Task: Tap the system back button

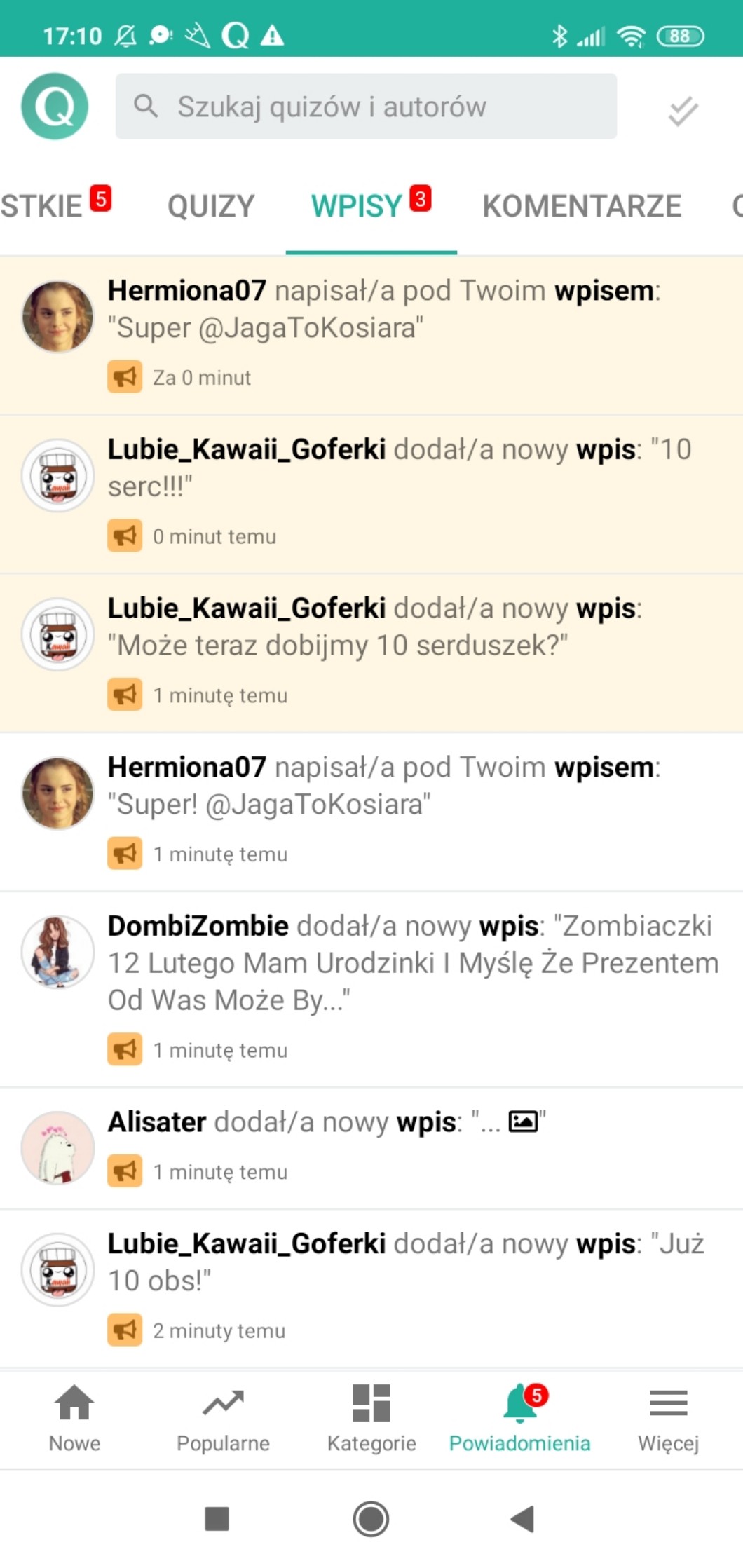Action: (x=522, y=1519)
